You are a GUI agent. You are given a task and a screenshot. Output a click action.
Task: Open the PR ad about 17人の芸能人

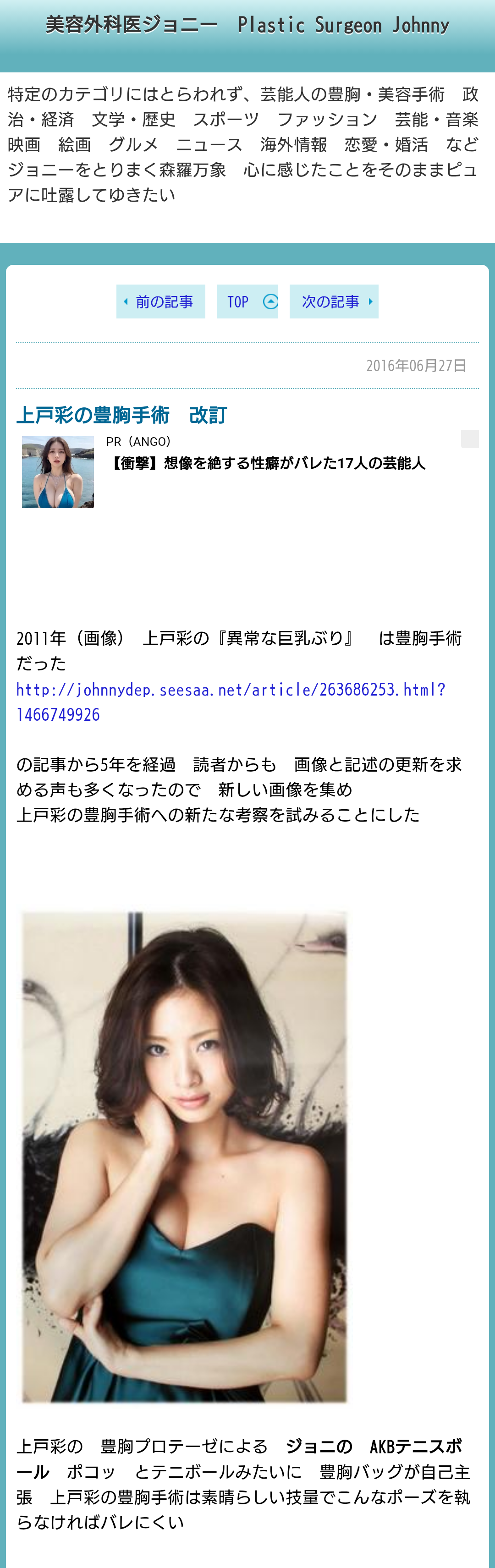265,463
